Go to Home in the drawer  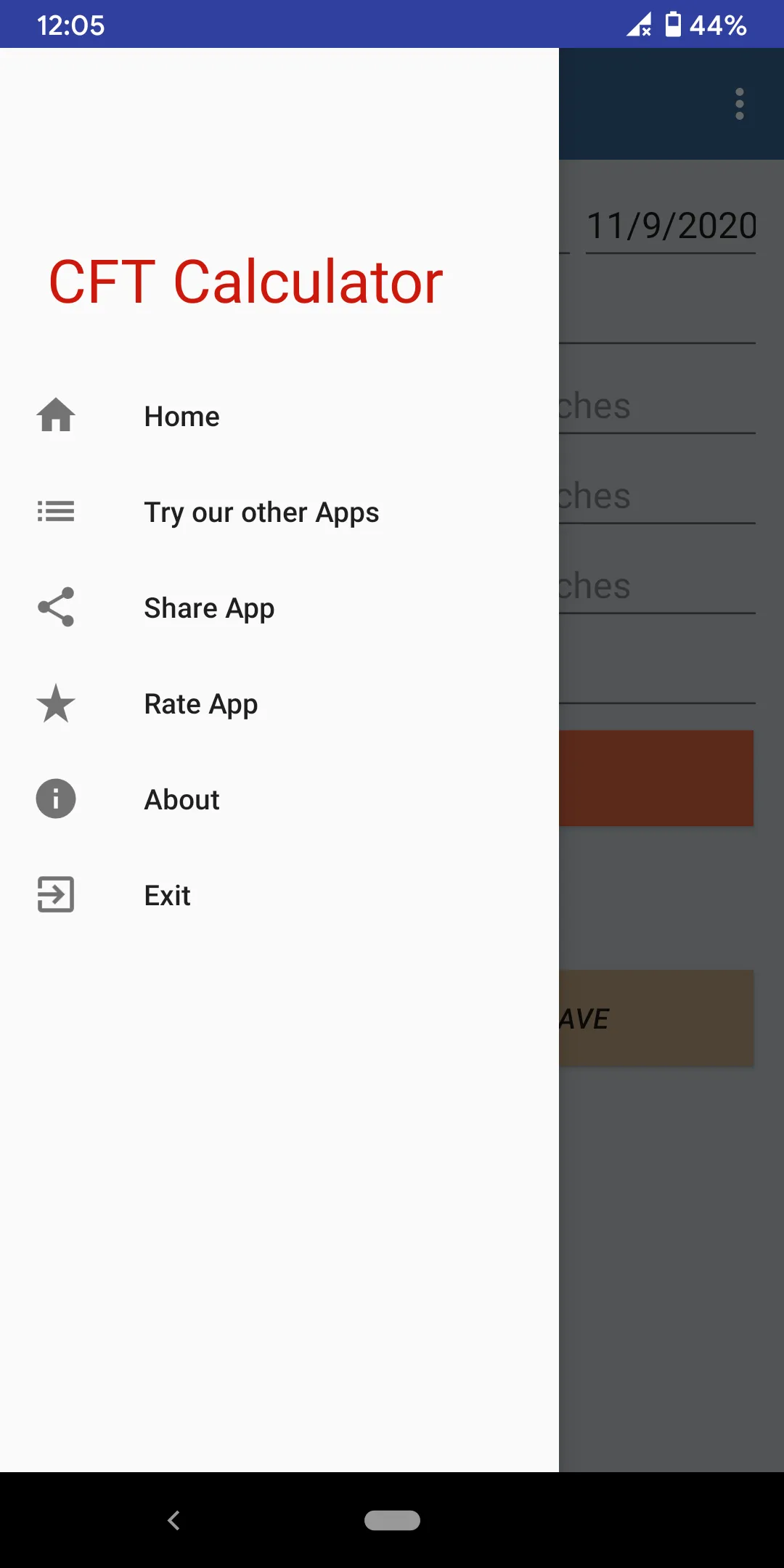point(181,417)
